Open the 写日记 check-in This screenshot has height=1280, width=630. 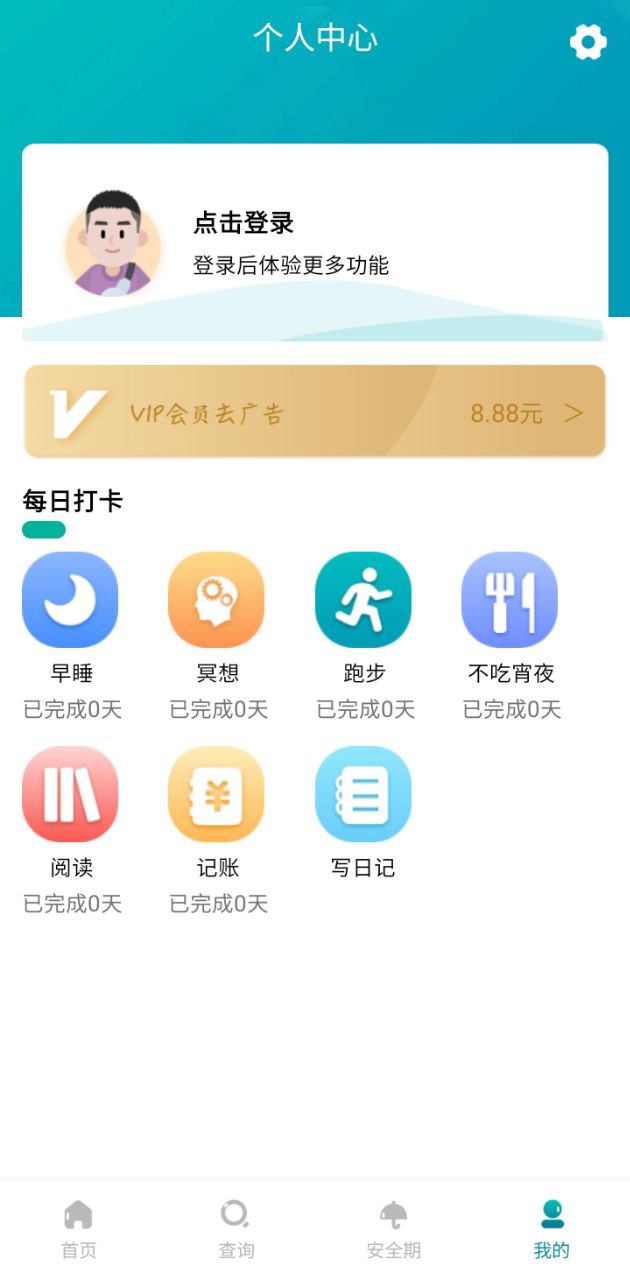pos(363,795)
